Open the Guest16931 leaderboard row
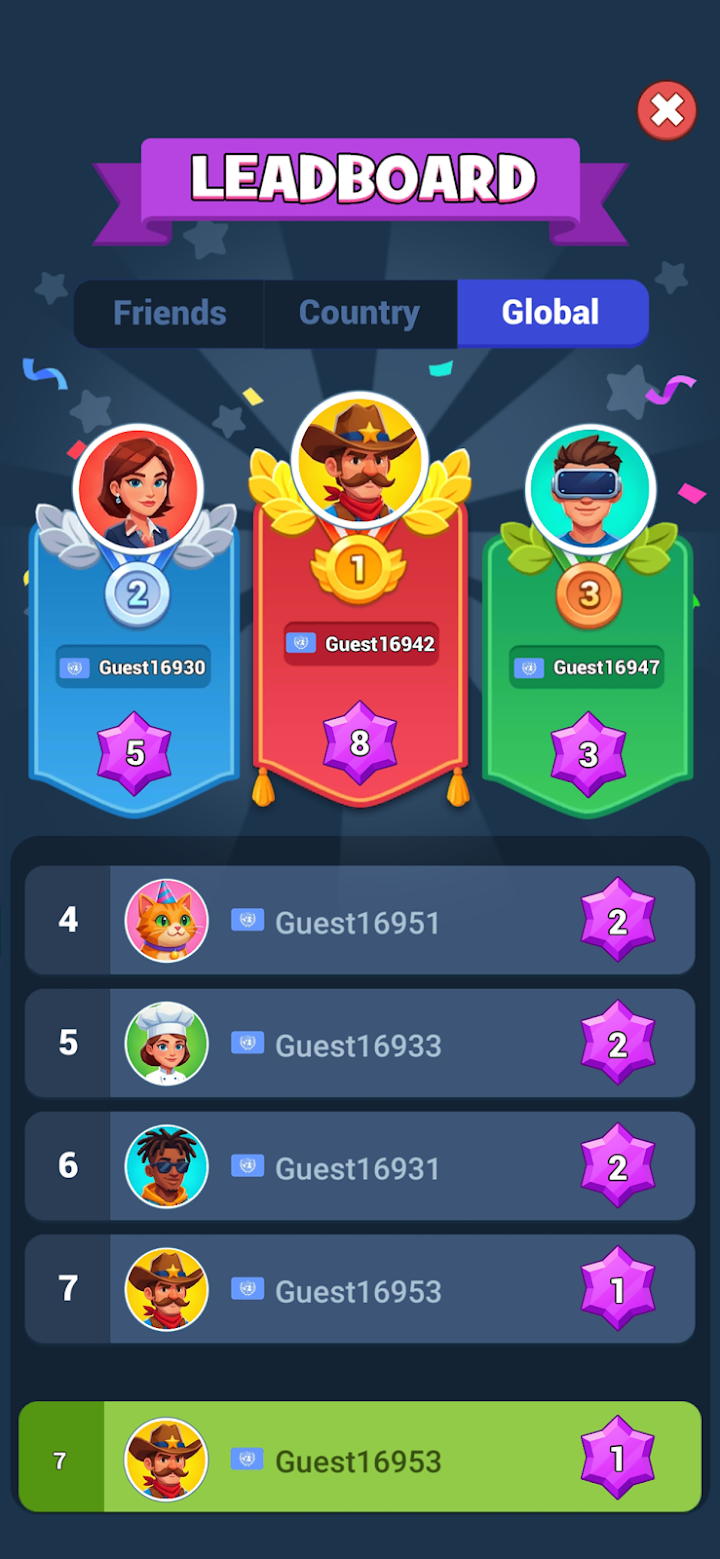 (360, 1166)
